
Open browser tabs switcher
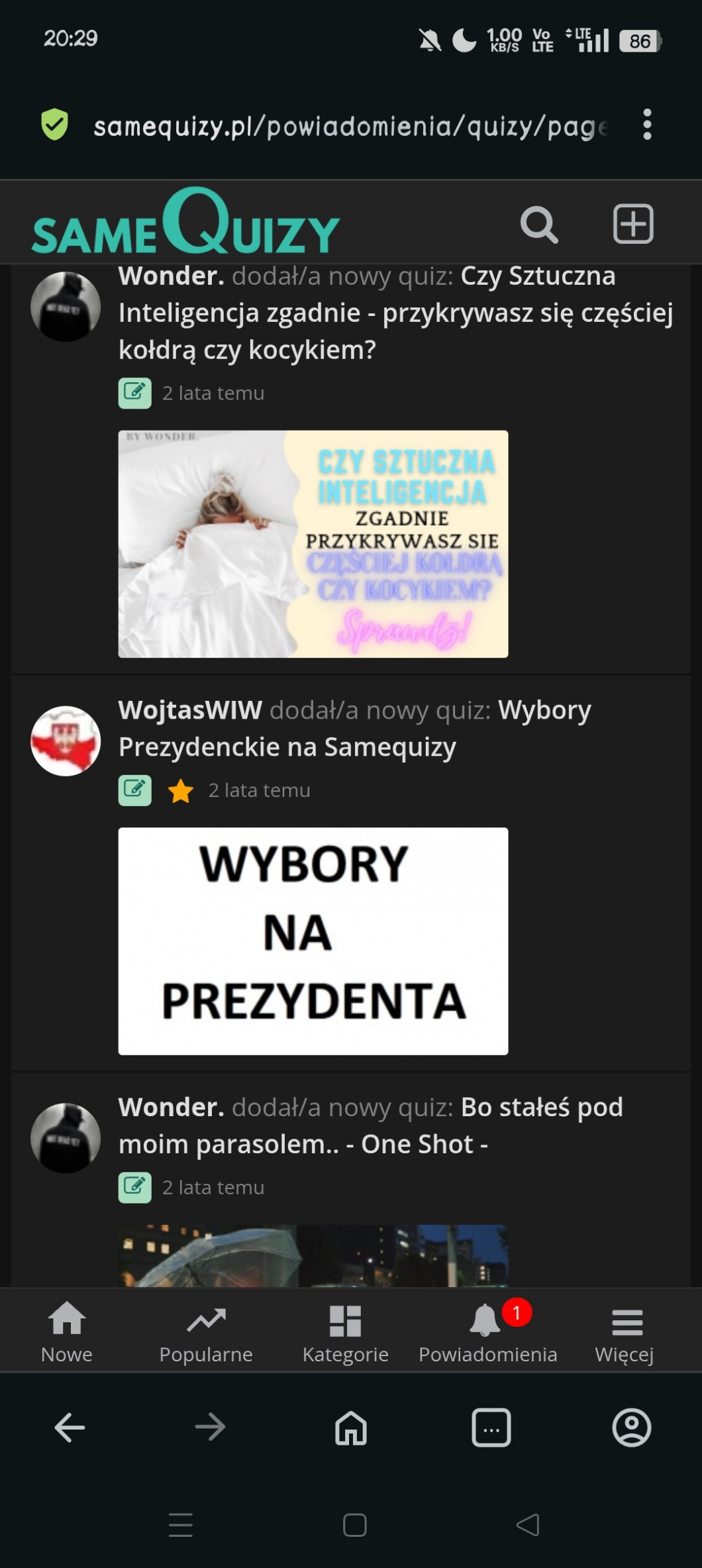coord(491,1428)
